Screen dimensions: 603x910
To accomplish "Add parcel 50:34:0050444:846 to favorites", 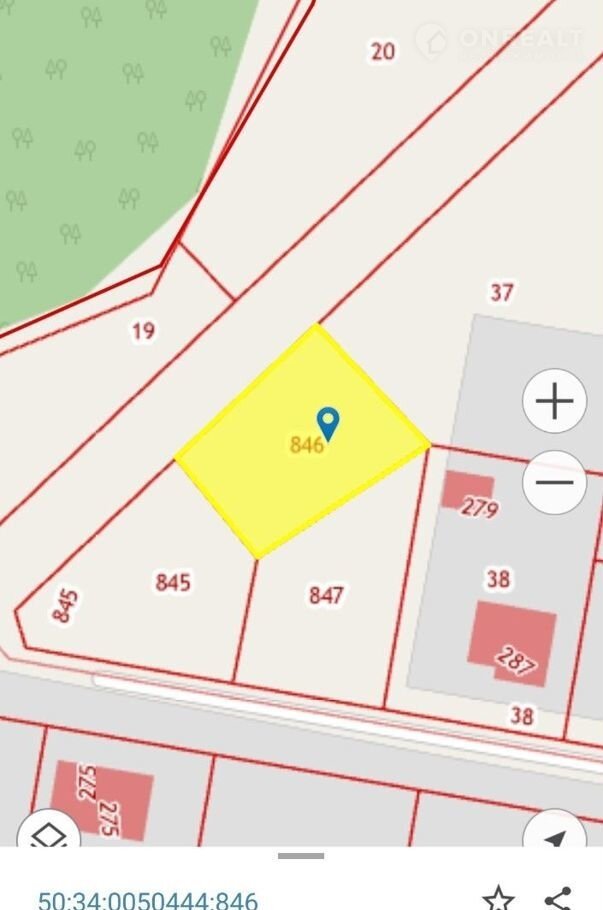I will pos(499,897).
